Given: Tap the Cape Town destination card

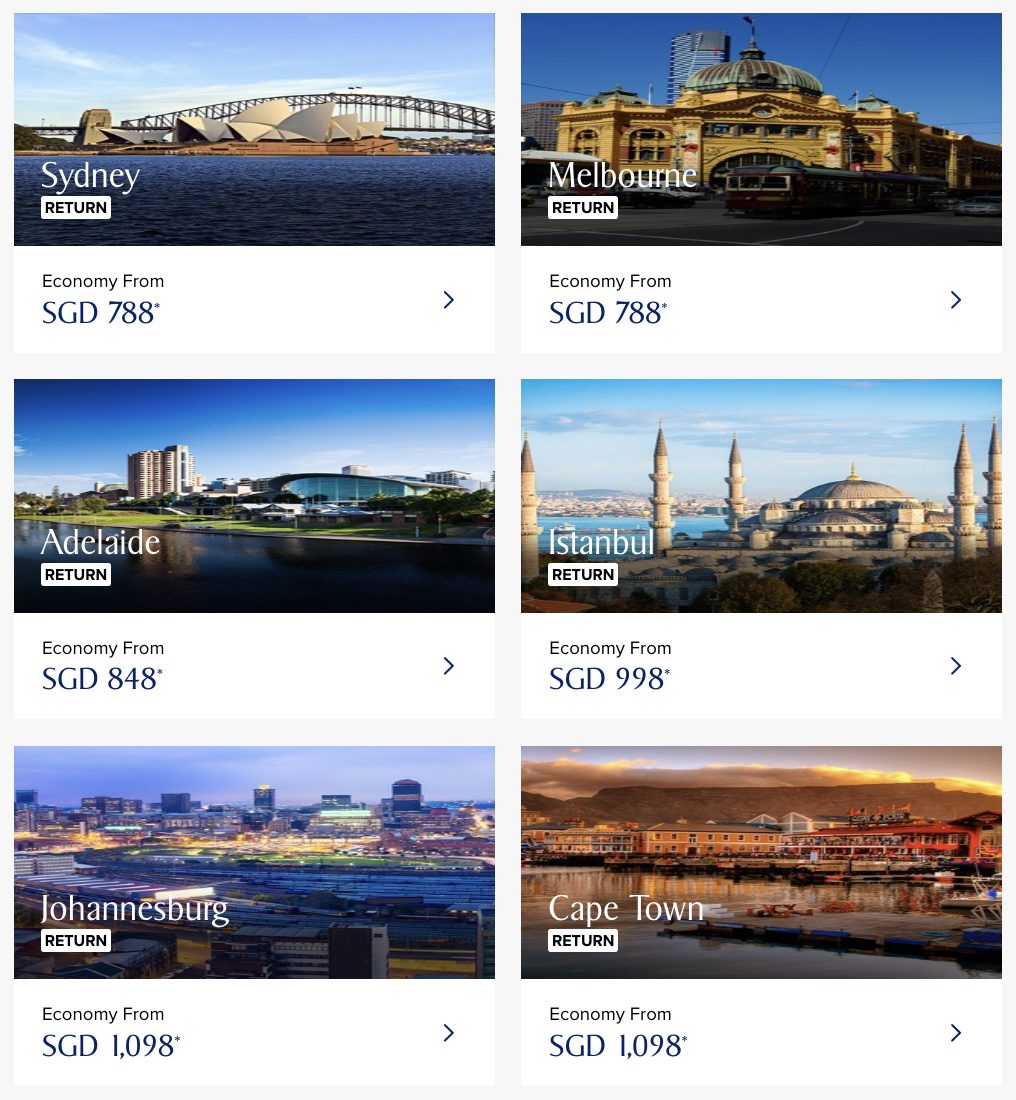Looking at the screenshot, I should 761,915.
